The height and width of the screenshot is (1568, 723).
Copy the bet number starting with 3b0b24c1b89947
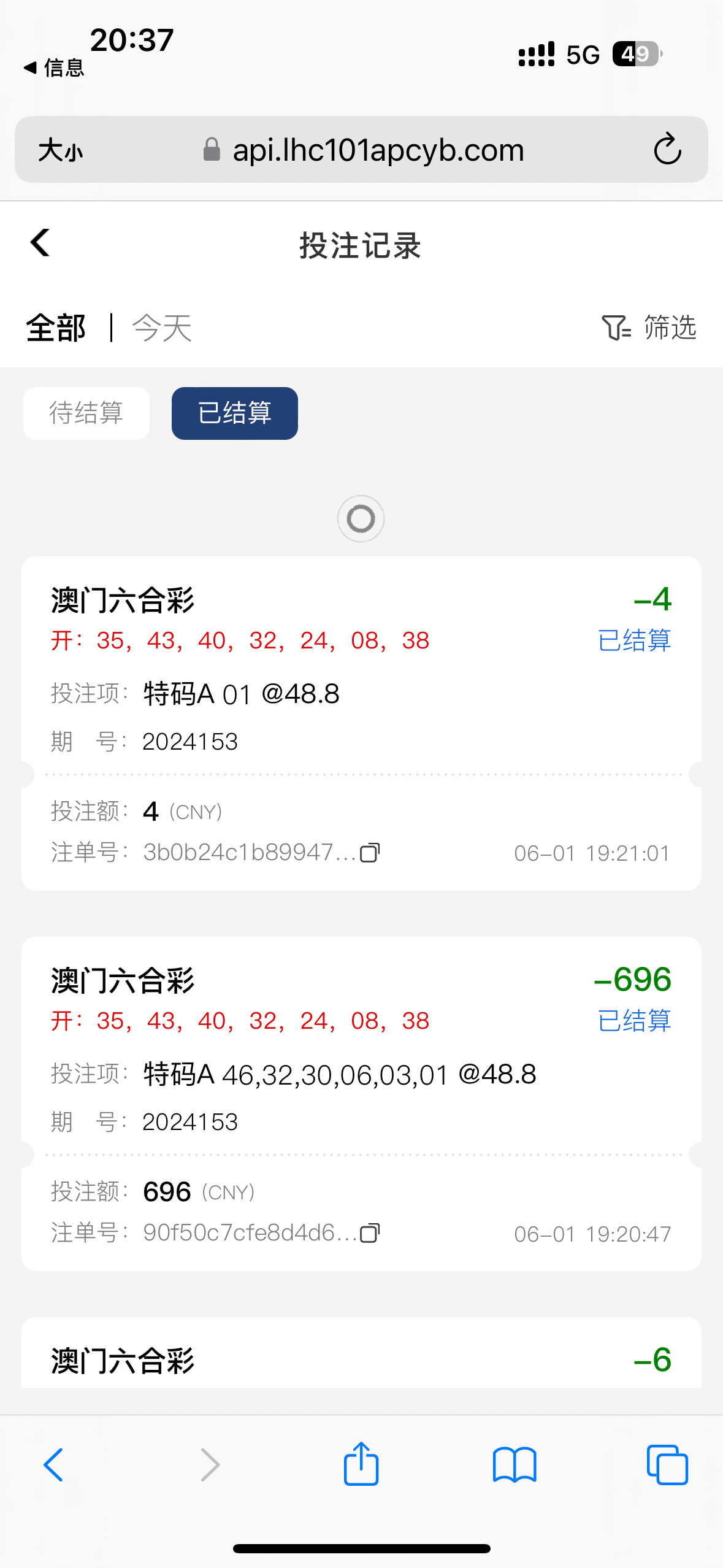(x=370, y=853)
